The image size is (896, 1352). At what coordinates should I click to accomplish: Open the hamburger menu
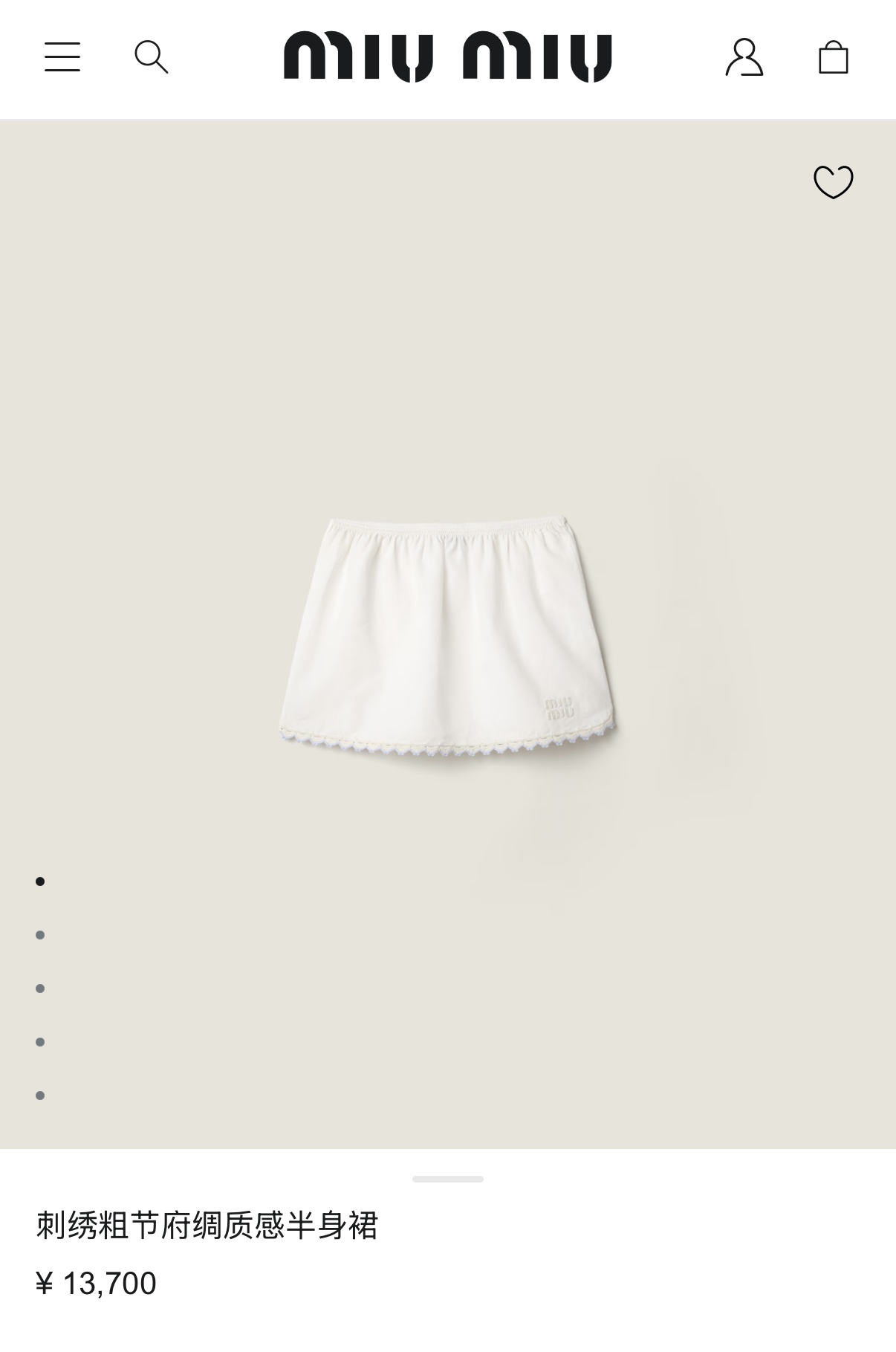pos(62,57)
